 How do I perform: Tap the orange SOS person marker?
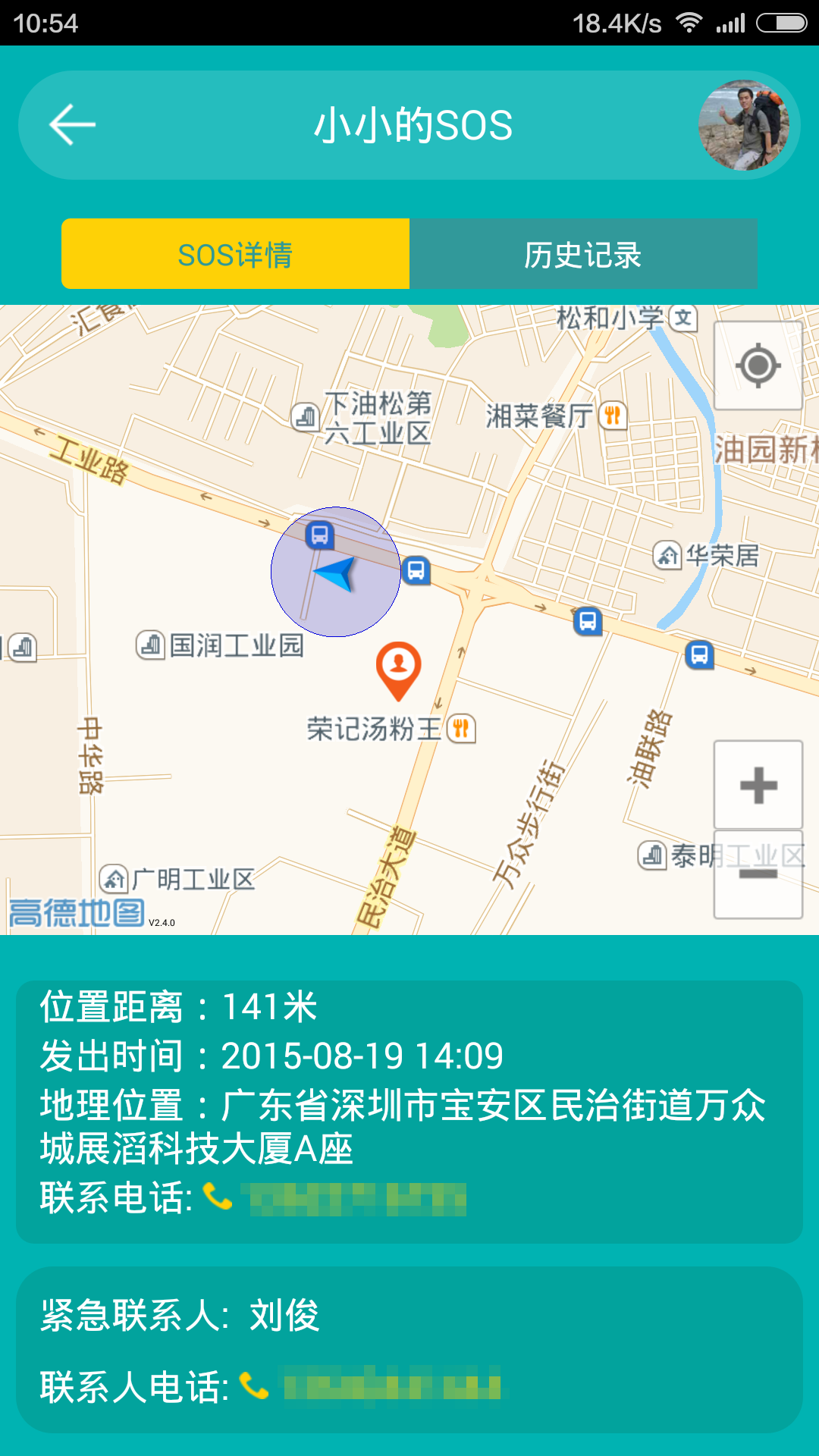click(x=399, y=667)
